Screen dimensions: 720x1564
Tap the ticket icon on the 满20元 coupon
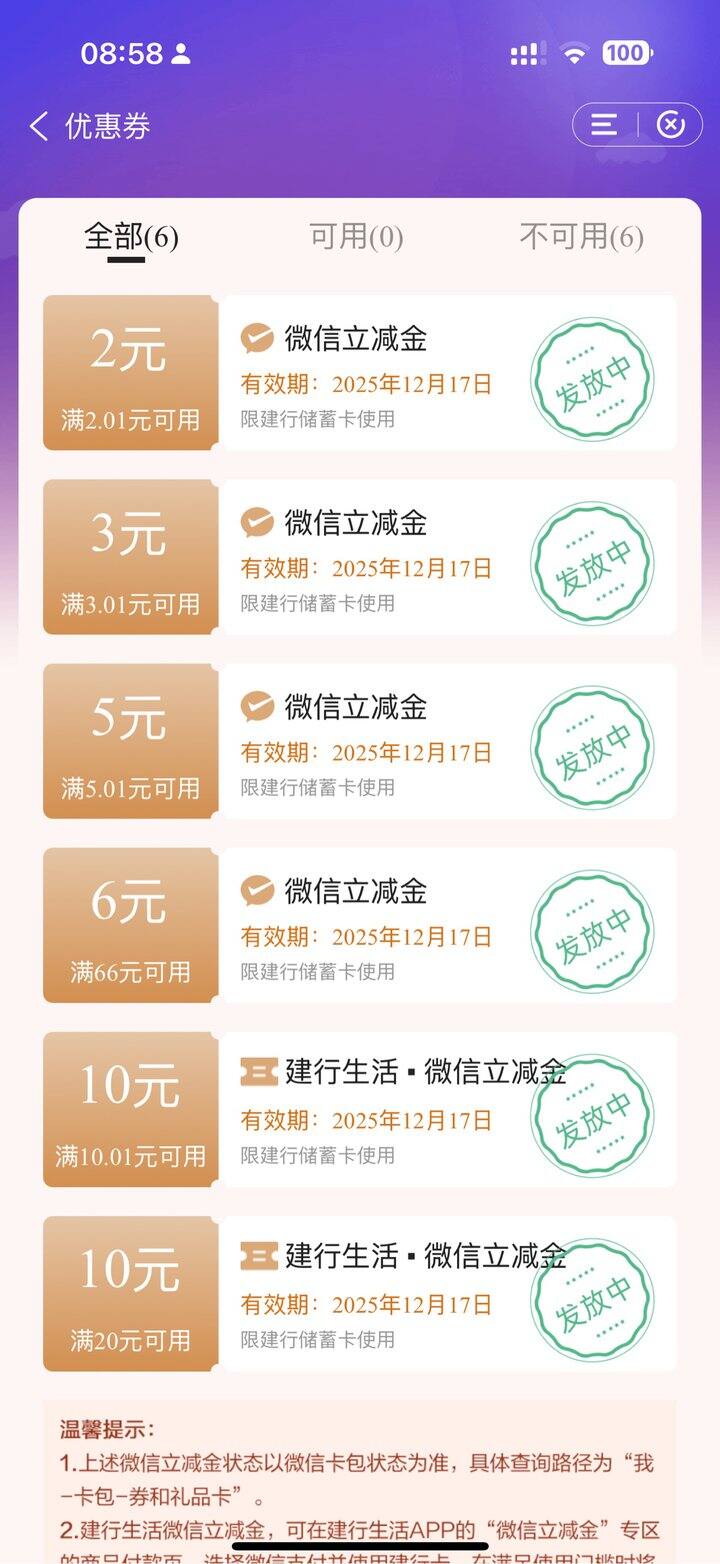[x=257, y=1256]
